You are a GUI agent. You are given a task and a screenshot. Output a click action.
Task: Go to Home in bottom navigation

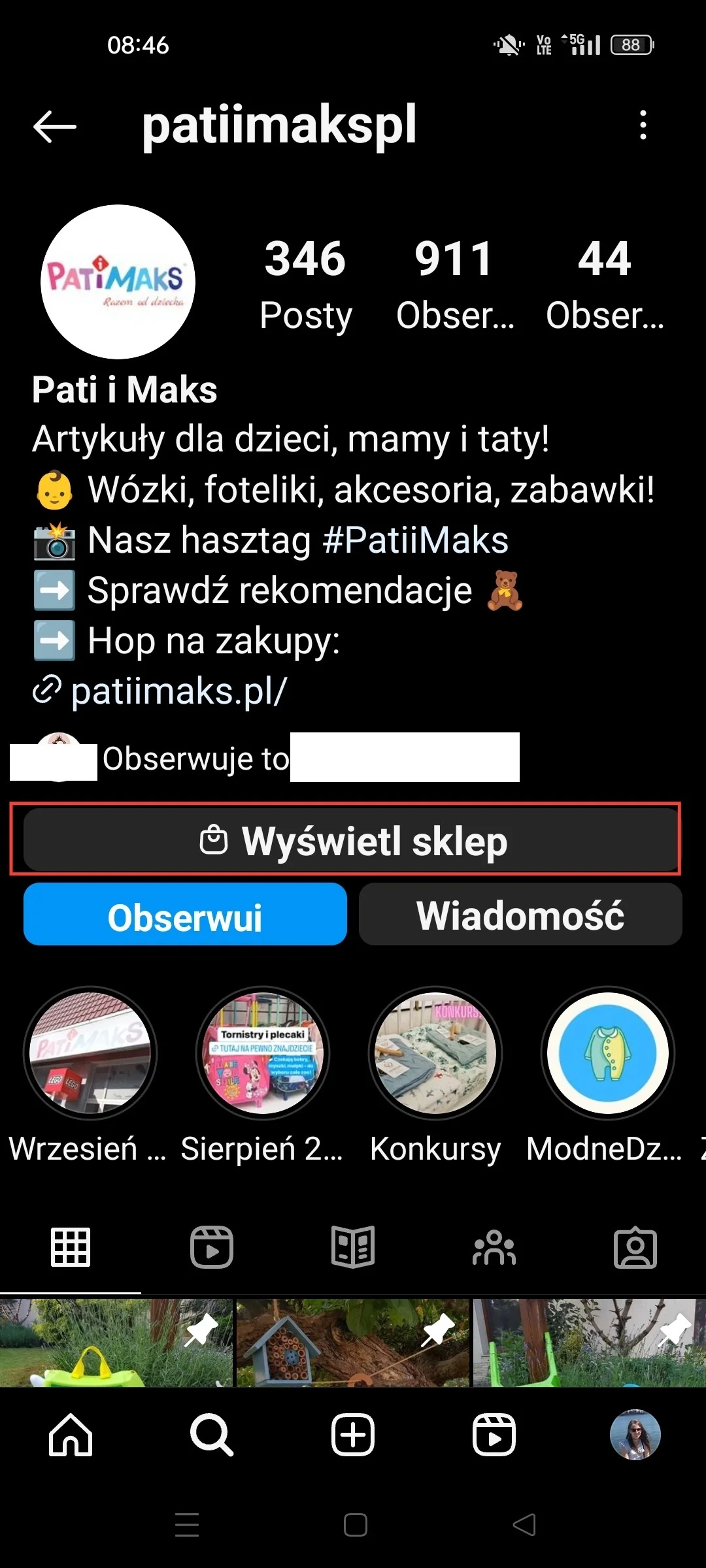pyautogui.click(x=71, y=1435)
